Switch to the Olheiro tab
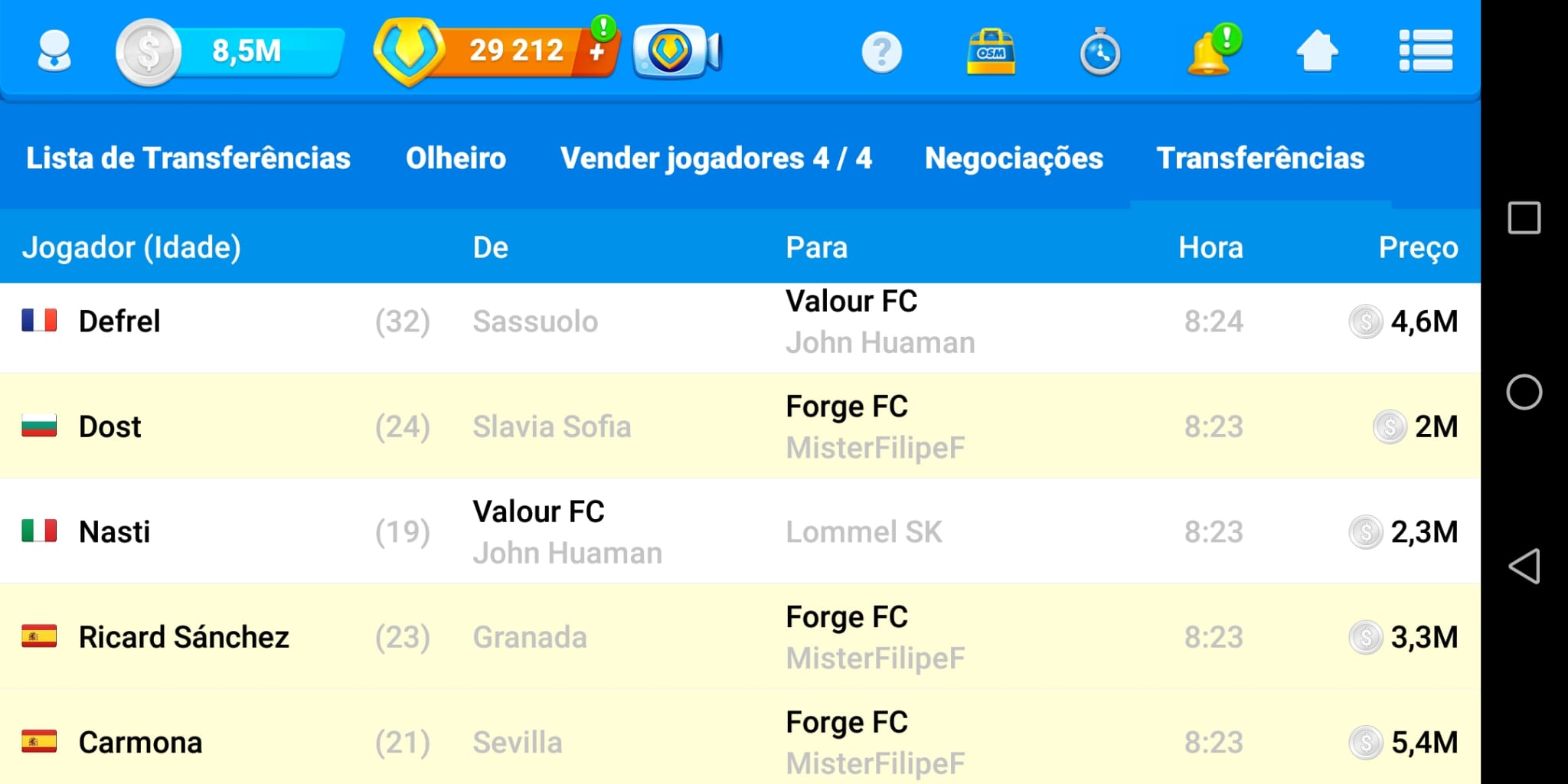 (x=456, y=158)
